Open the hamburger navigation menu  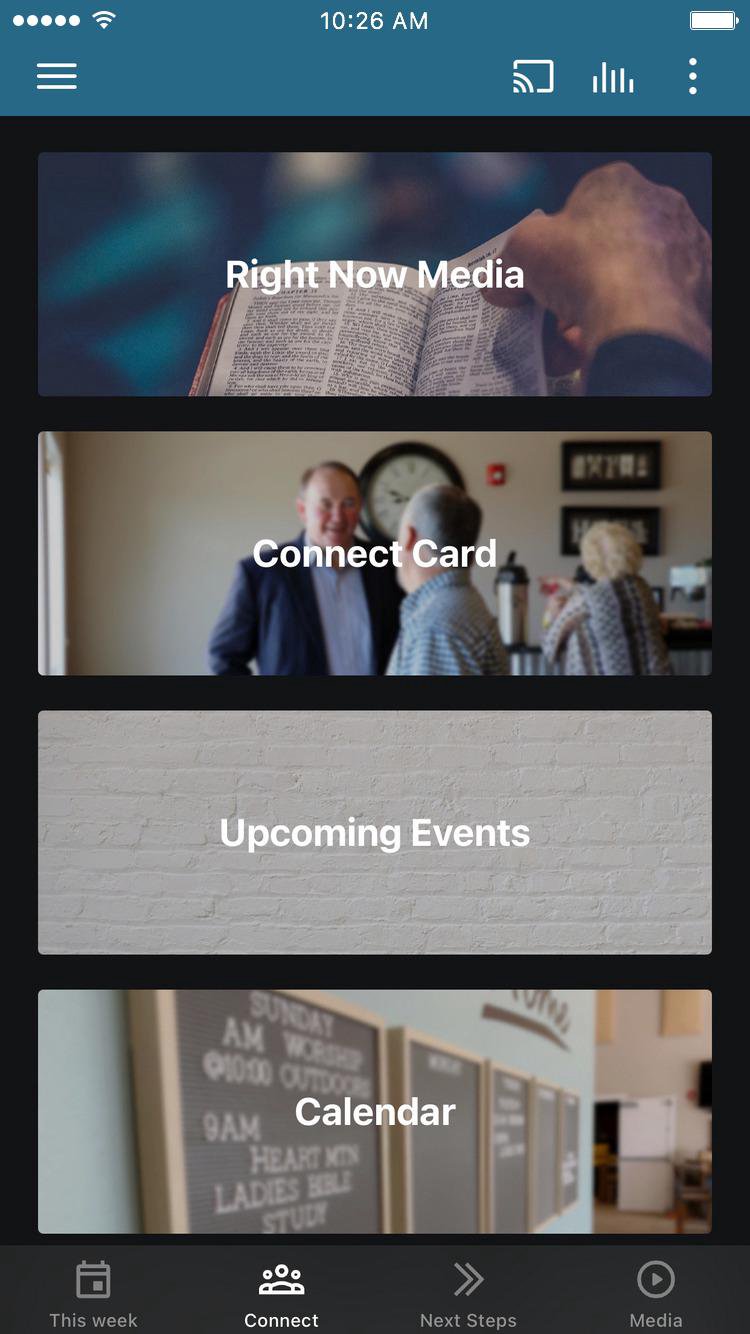(x=57, y=77)
